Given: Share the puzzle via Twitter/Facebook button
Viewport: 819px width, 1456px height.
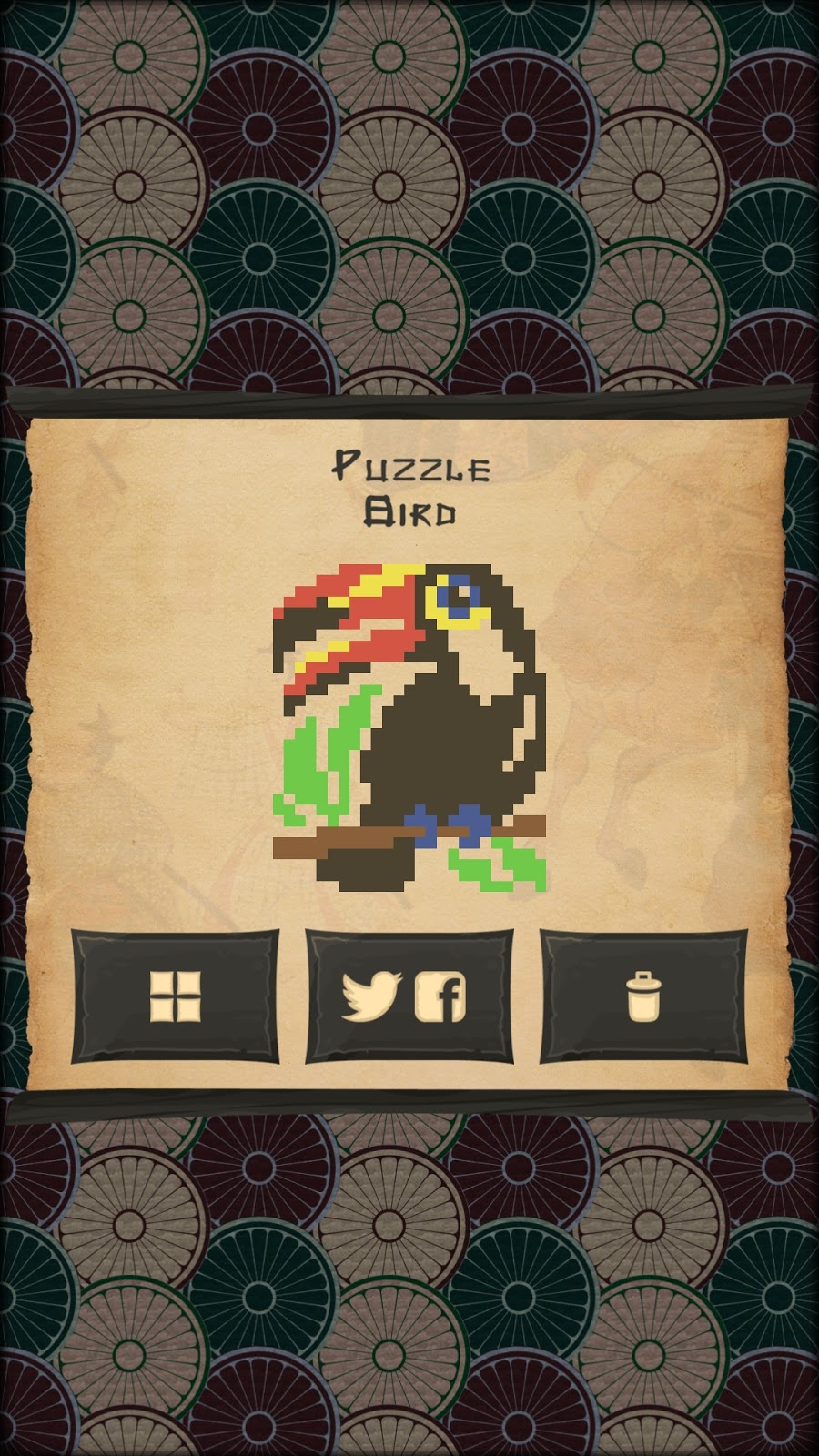Looking at the screenshot, I should [x=409, y=996].
